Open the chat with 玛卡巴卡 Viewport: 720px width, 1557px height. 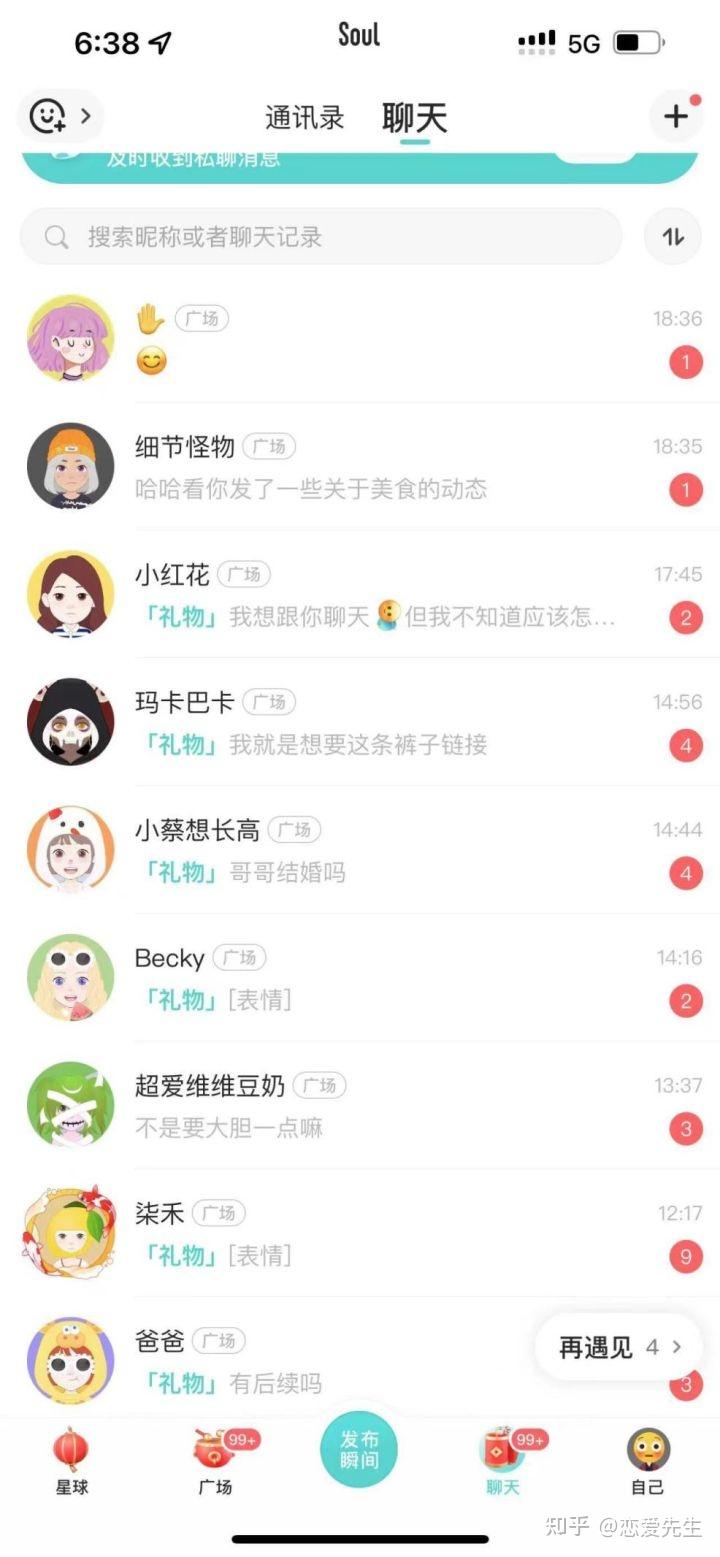click(360, 723)
